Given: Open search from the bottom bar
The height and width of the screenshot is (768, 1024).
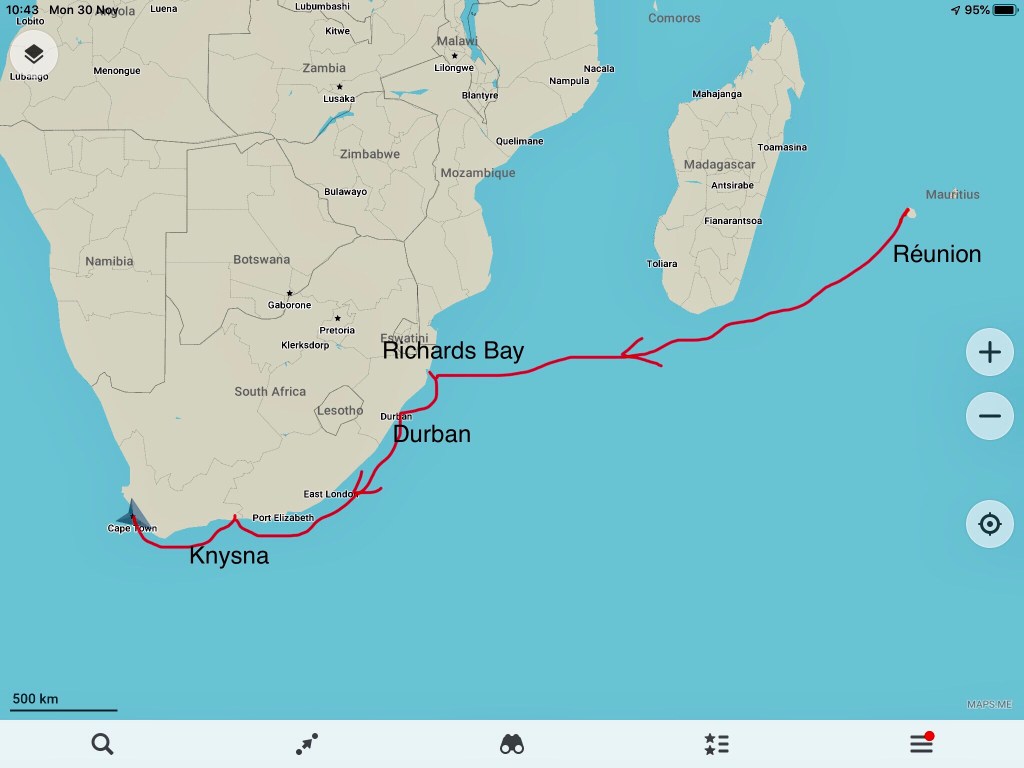Looking at the screenshot, I should [102, 744].
